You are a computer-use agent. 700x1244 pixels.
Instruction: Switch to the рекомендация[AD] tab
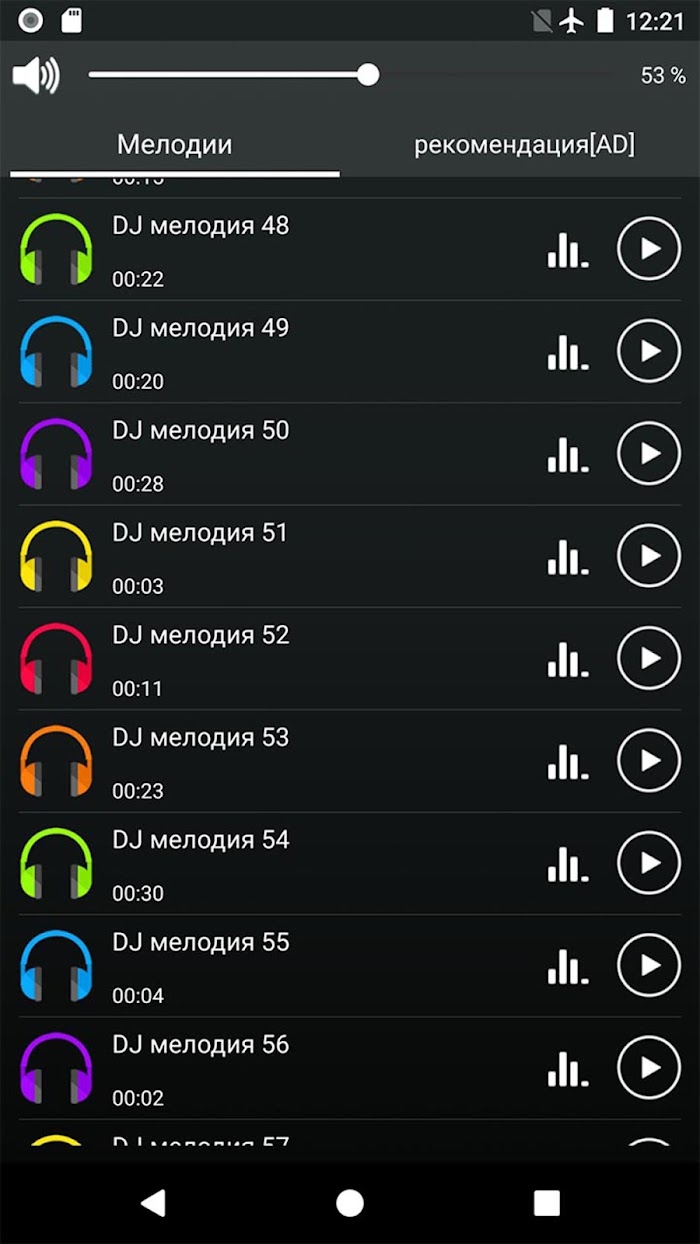(524, 144)
